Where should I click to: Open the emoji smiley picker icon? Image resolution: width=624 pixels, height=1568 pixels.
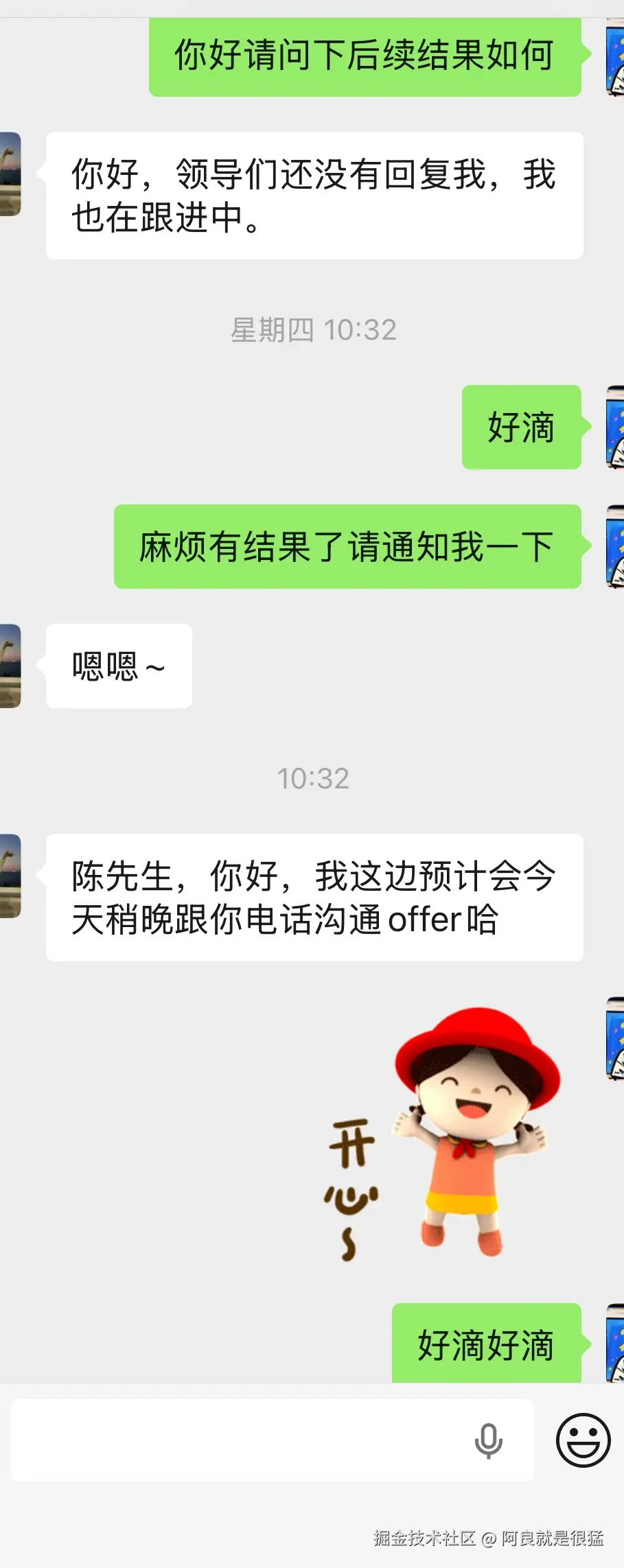583,1442
